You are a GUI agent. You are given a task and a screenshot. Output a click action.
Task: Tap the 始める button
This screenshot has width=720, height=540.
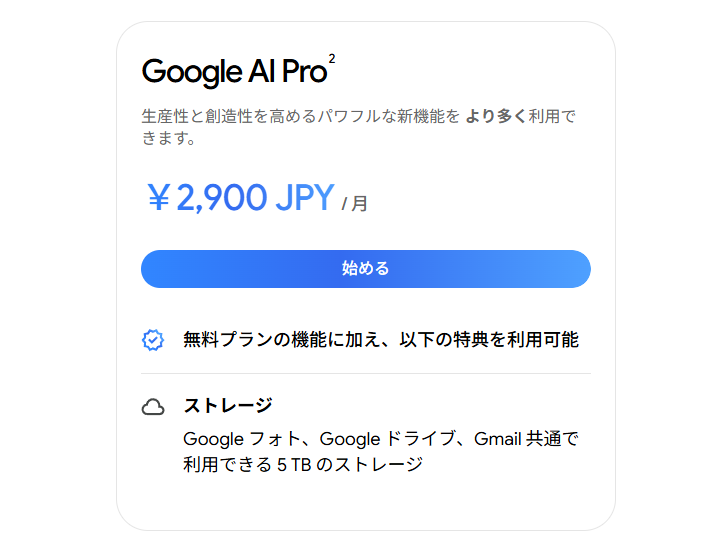click(x=365, y=269)
